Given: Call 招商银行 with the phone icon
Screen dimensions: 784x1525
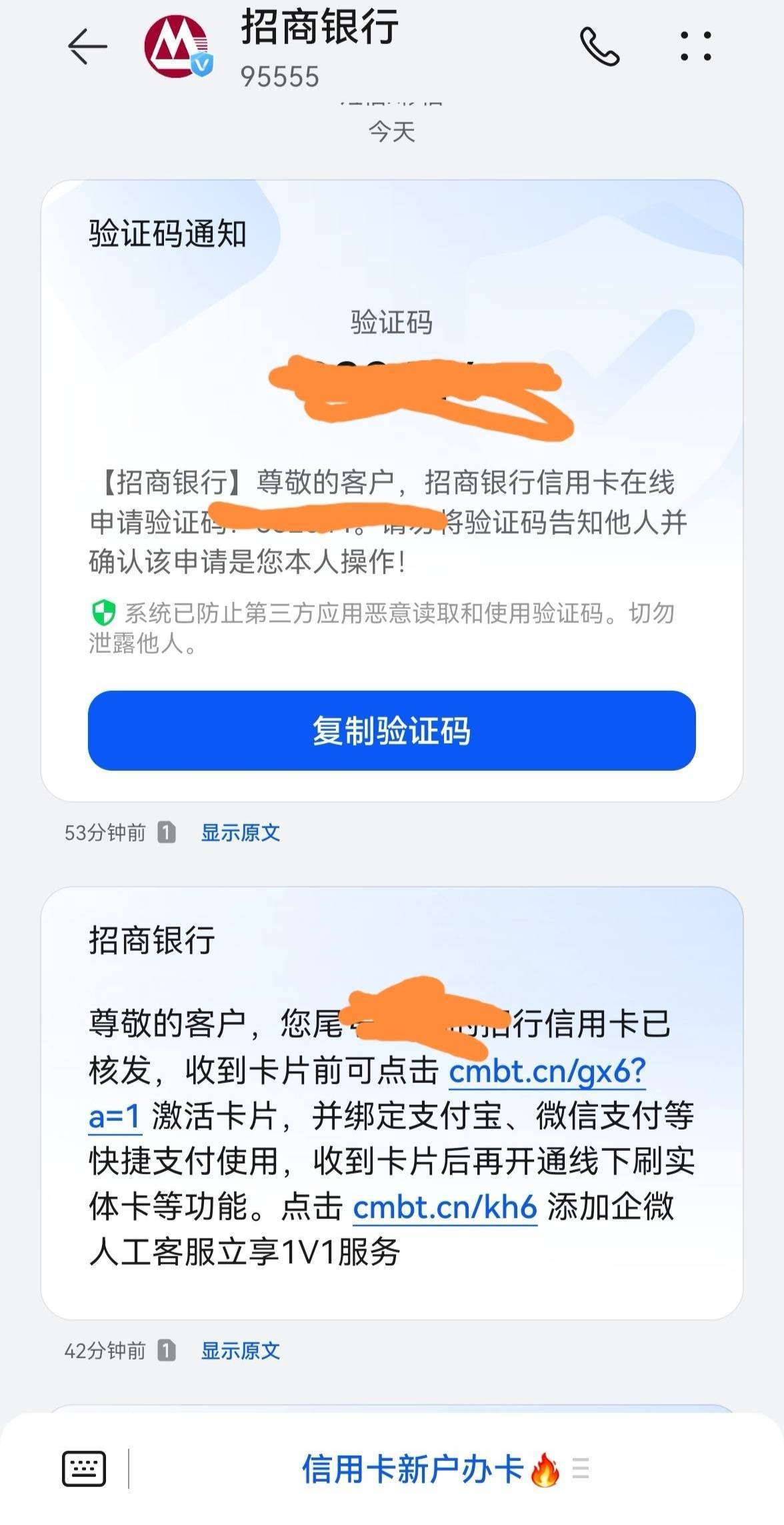Looking at the screenshot, I should pyautogui.click(x=599, y=47).
